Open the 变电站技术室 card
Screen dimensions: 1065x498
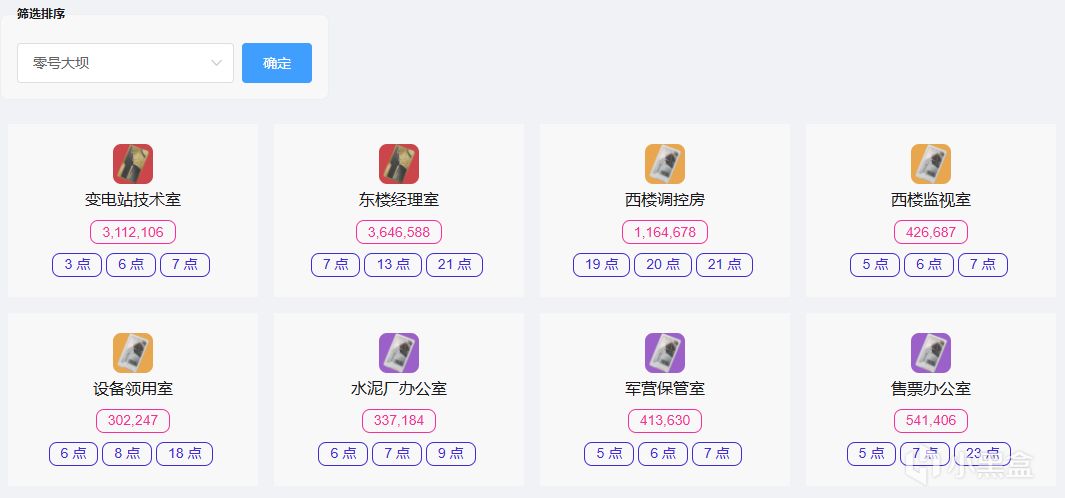pos(133,211)
